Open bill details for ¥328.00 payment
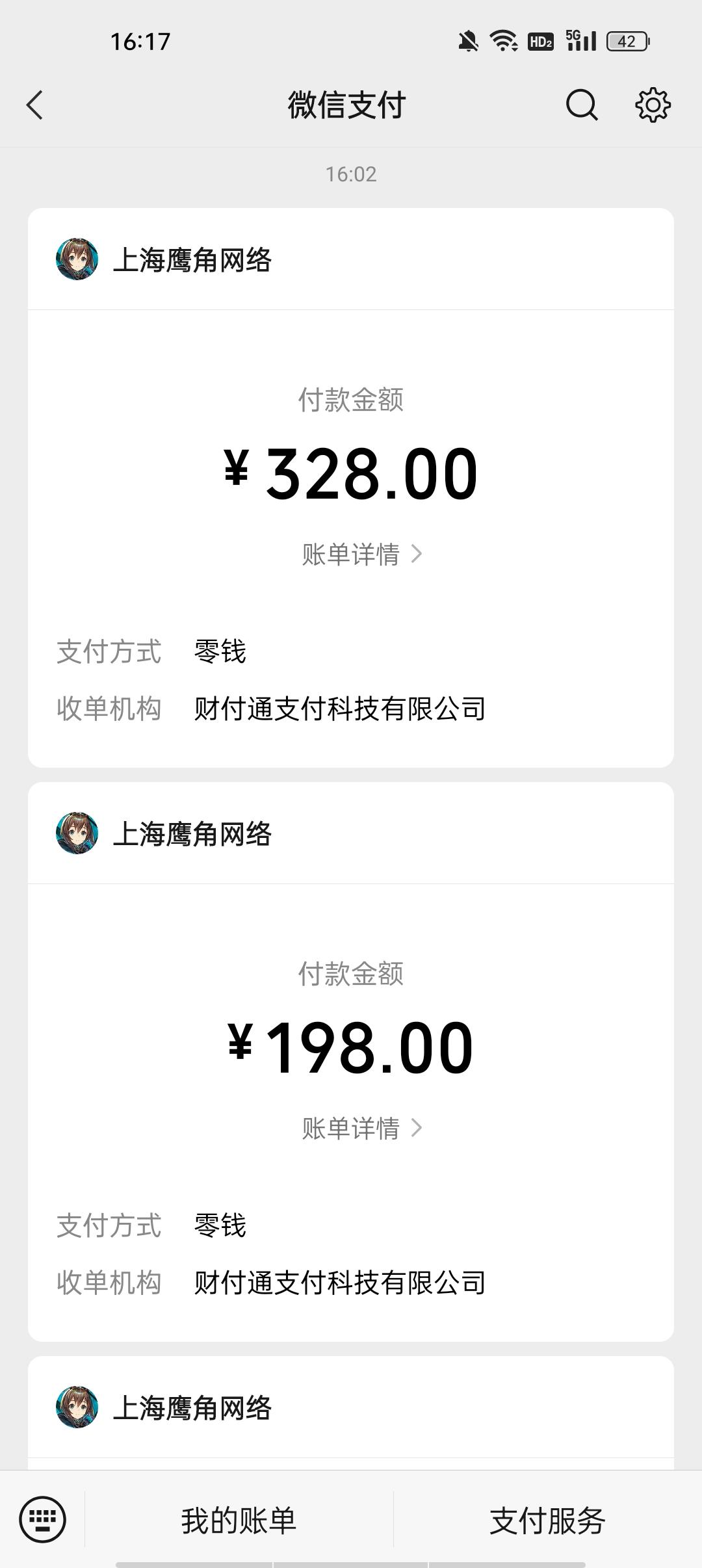 pos(361,555)
